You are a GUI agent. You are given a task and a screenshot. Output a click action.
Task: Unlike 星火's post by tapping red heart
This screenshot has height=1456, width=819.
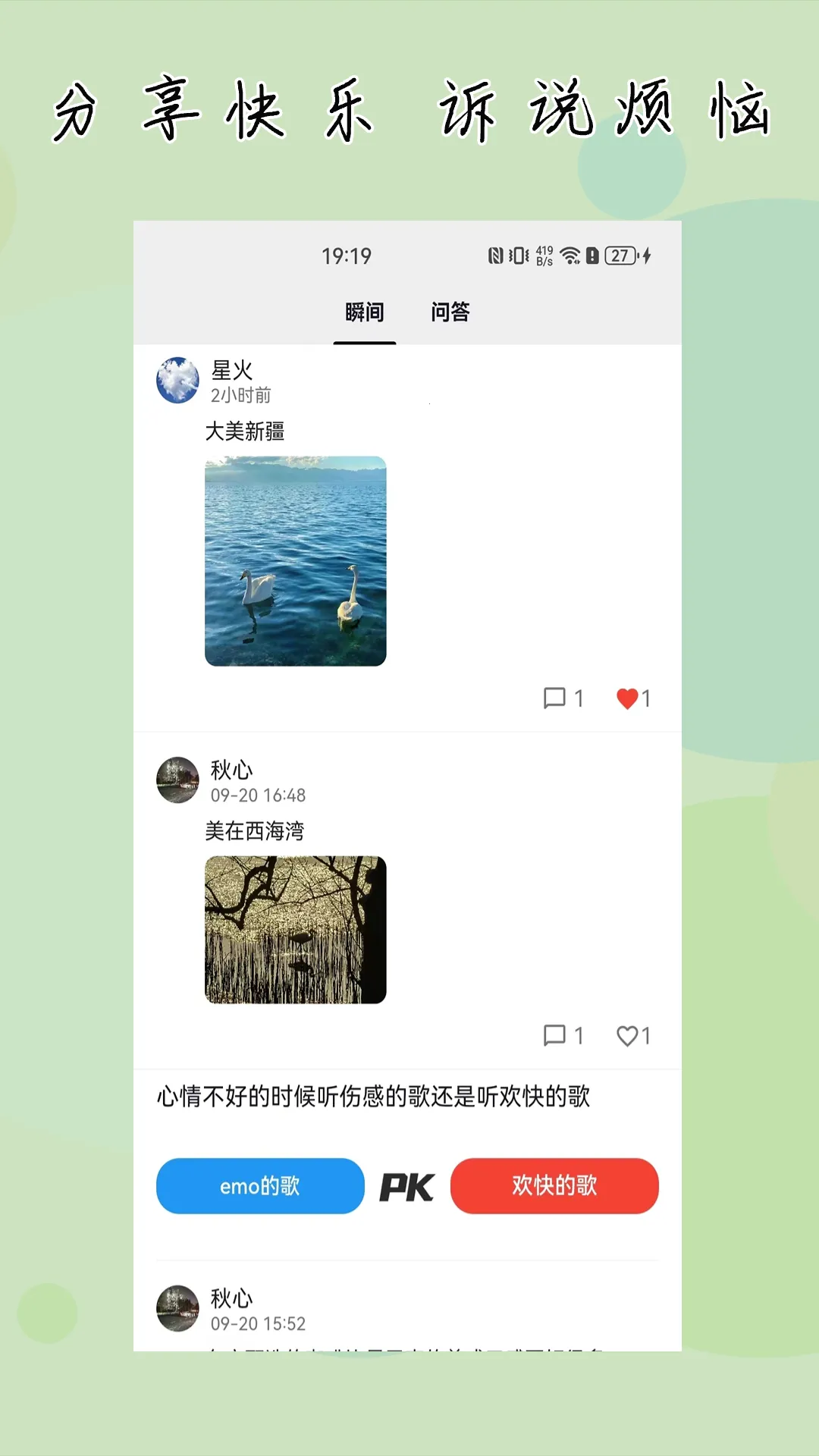coord(626,698)
